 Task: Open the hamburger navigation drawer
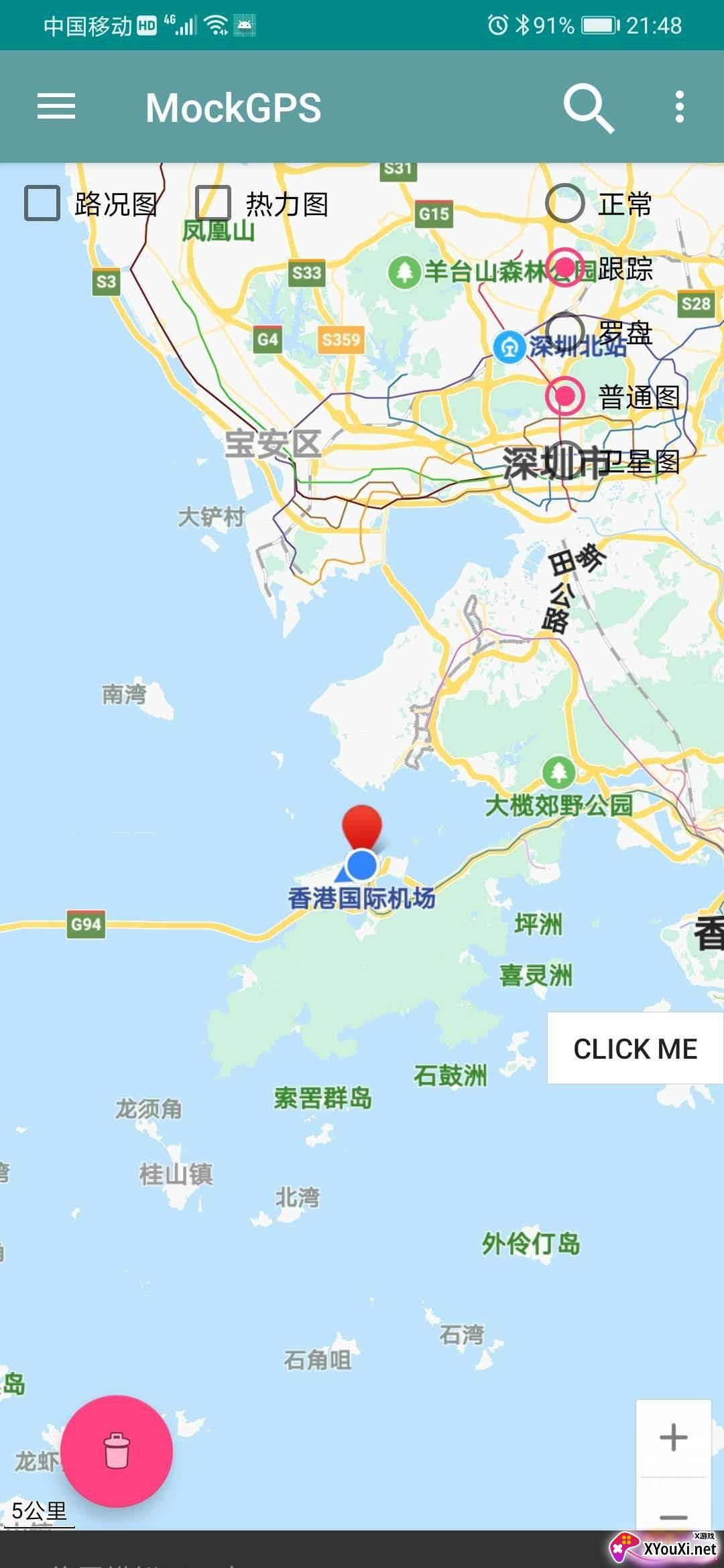point(56,107)
